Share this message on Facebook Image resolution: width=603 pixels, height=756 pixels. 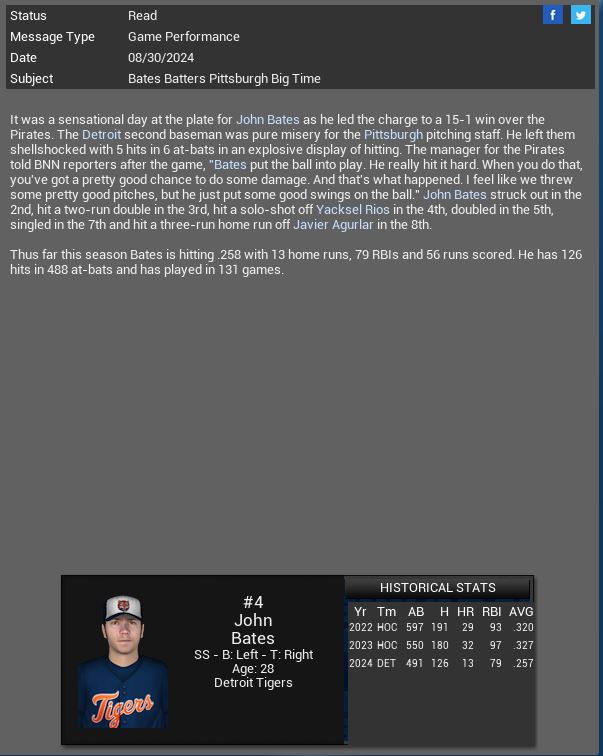point(553,15)
